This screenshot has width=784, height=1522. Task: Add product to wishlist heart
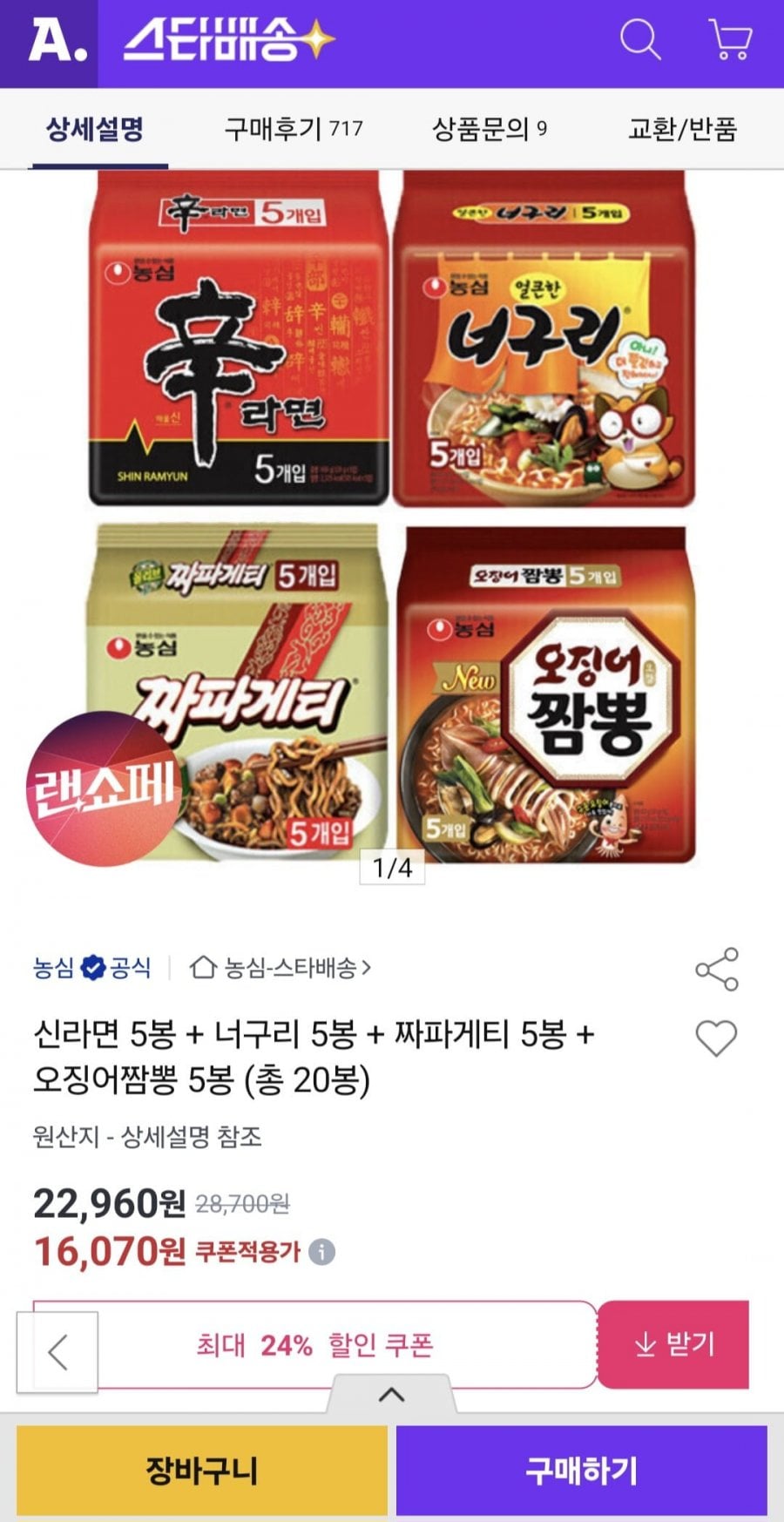pyautogui.click(x=716, y=1038)
